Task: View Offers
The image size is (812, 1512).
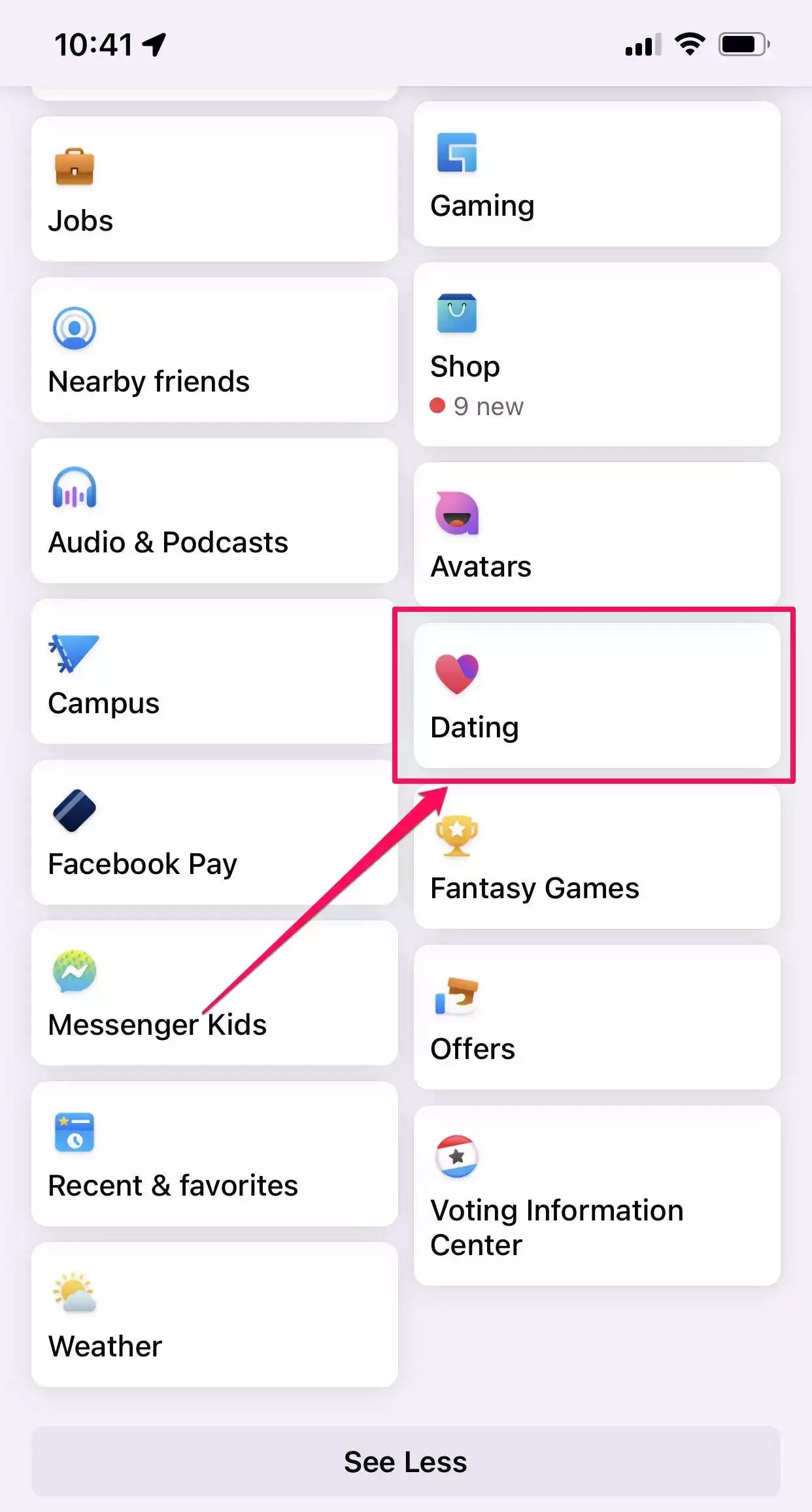Action: [x=596, y=1017]
